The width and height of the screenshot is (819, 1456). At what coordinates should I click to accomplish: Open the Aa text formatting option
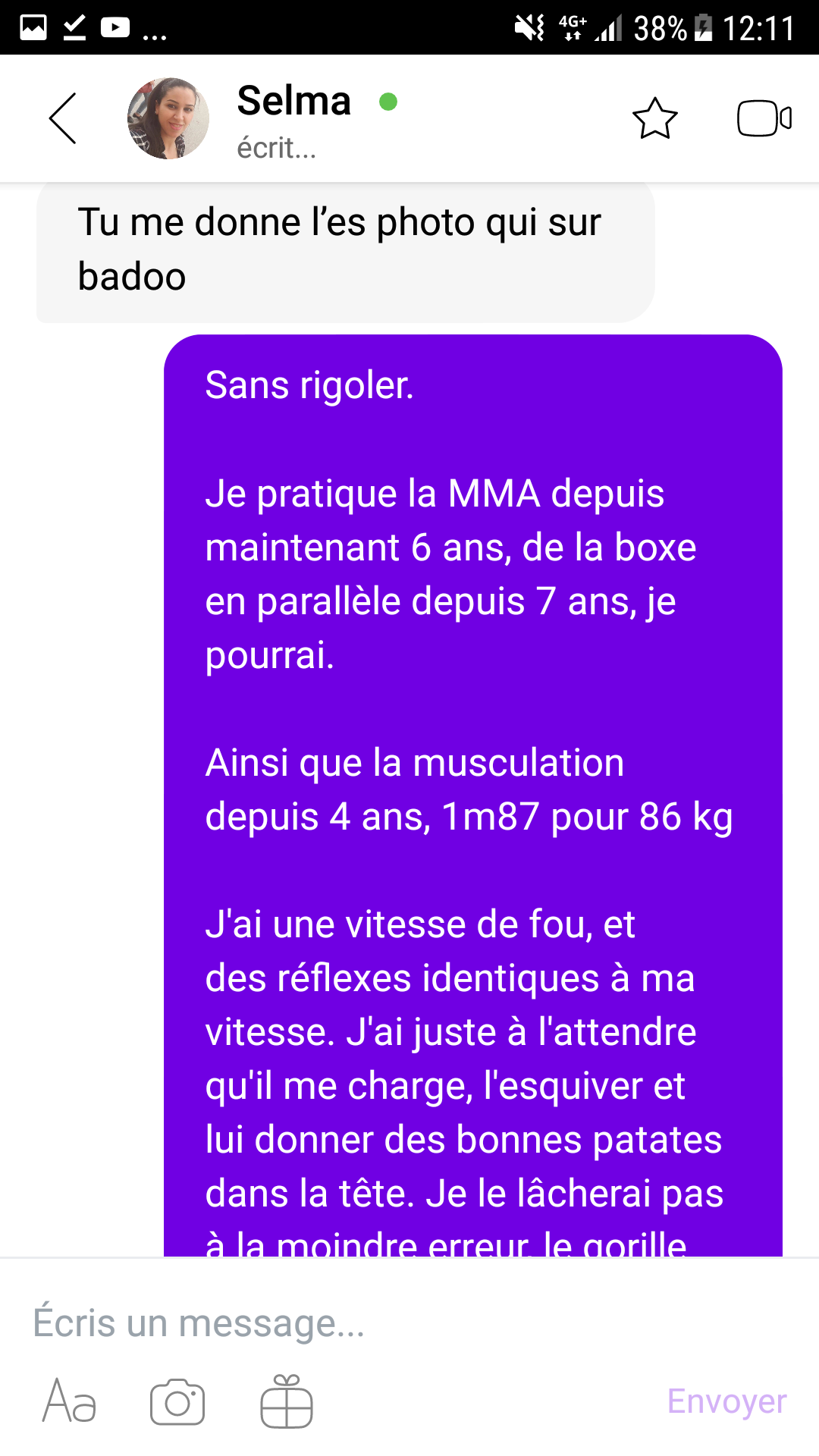coord(70,1401)
